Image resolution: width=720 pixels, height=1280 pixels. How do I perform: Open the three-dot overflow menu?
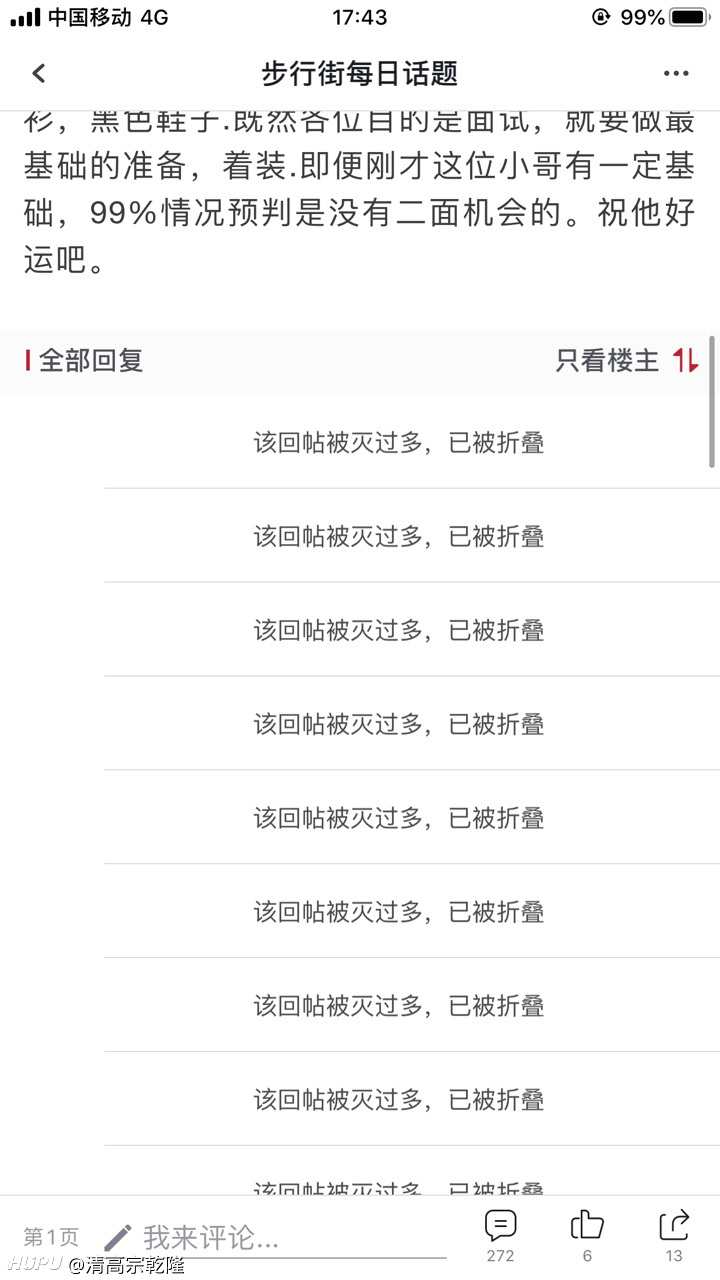676,73
